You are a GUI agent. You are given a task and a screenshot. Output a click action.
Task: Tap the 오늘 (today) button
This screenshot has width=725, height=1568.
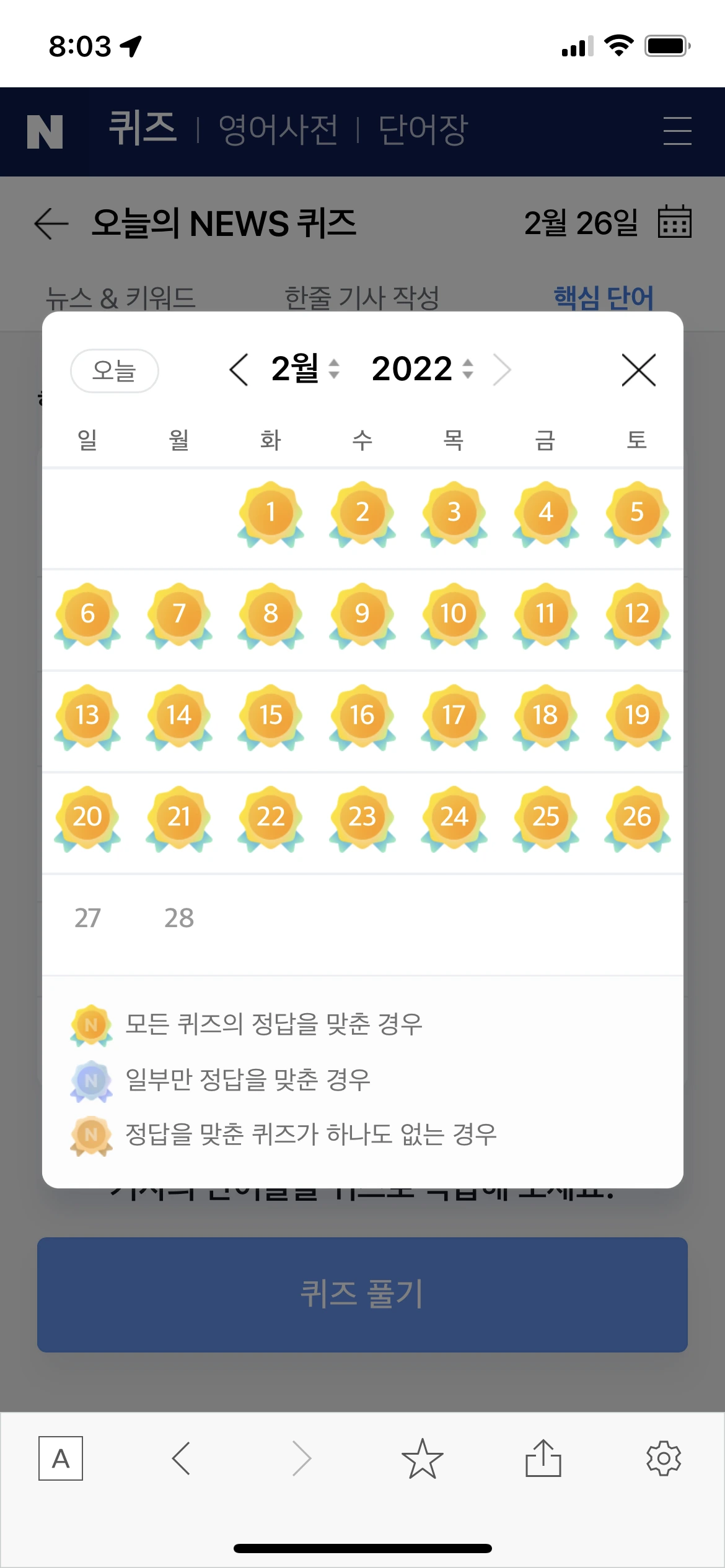(115, 371)
